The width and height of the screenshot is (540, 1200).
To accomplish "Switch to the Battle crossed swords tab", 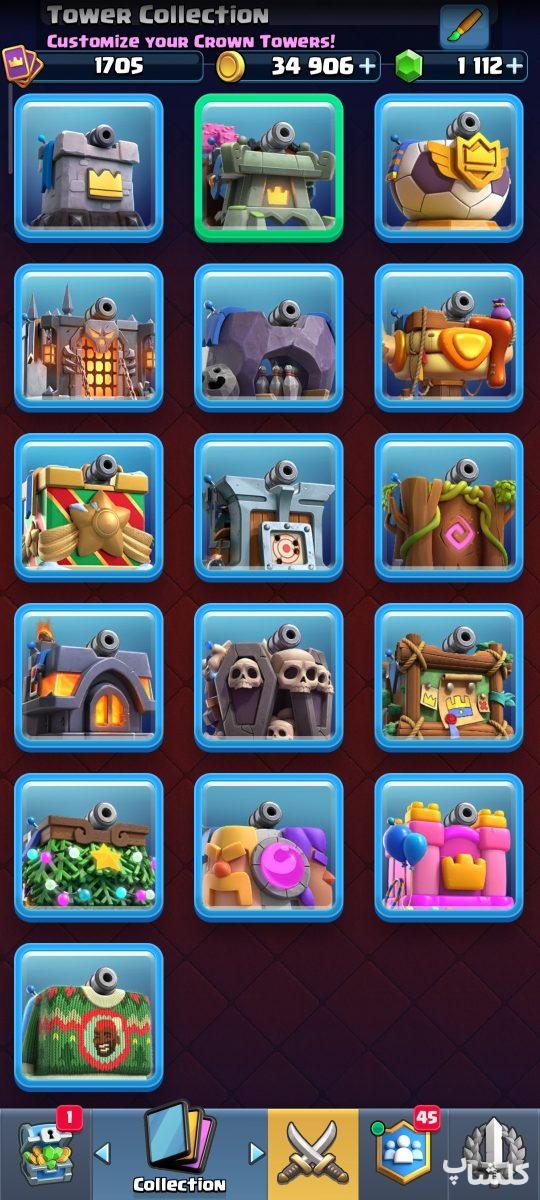I will tap(313, 1153).
